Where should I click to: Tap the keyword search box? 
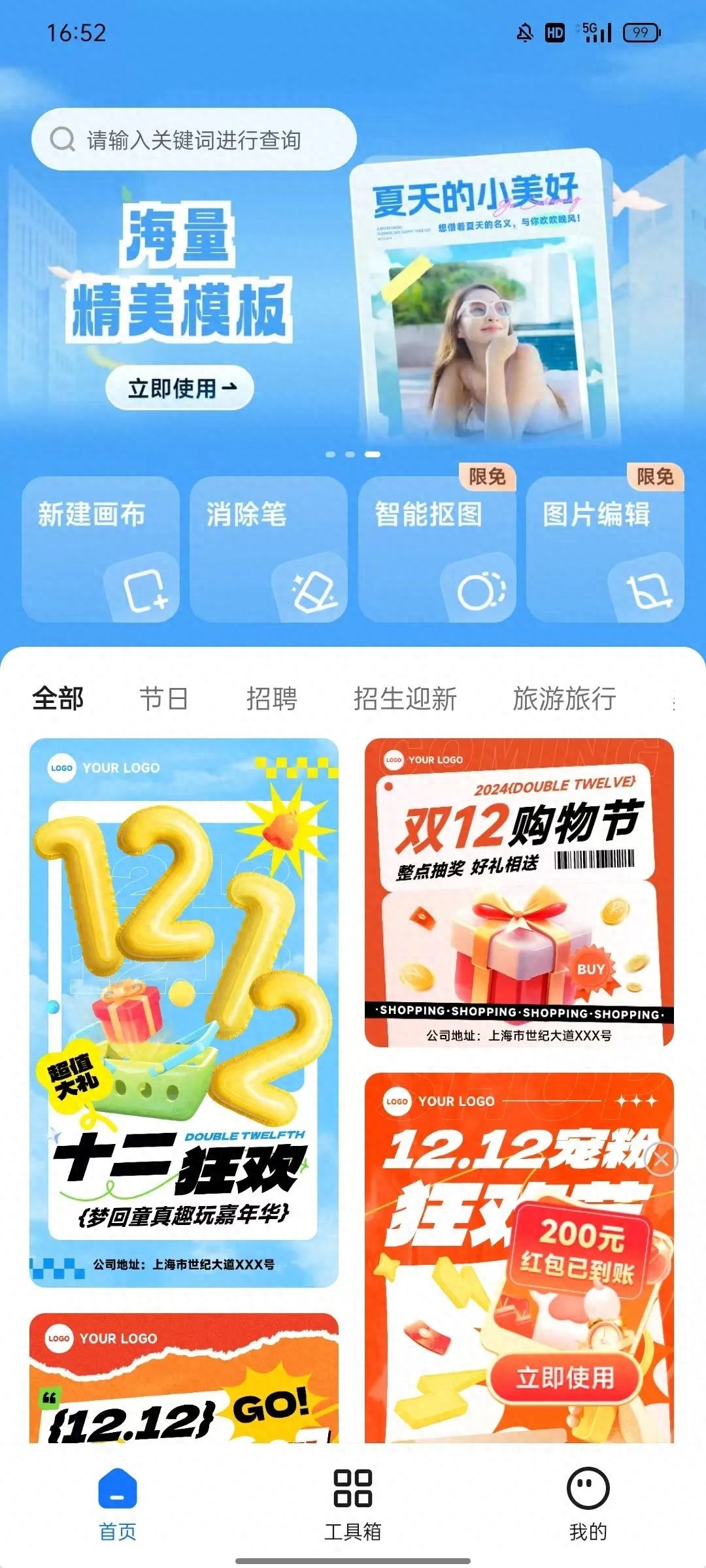click(x=193, y=140)
